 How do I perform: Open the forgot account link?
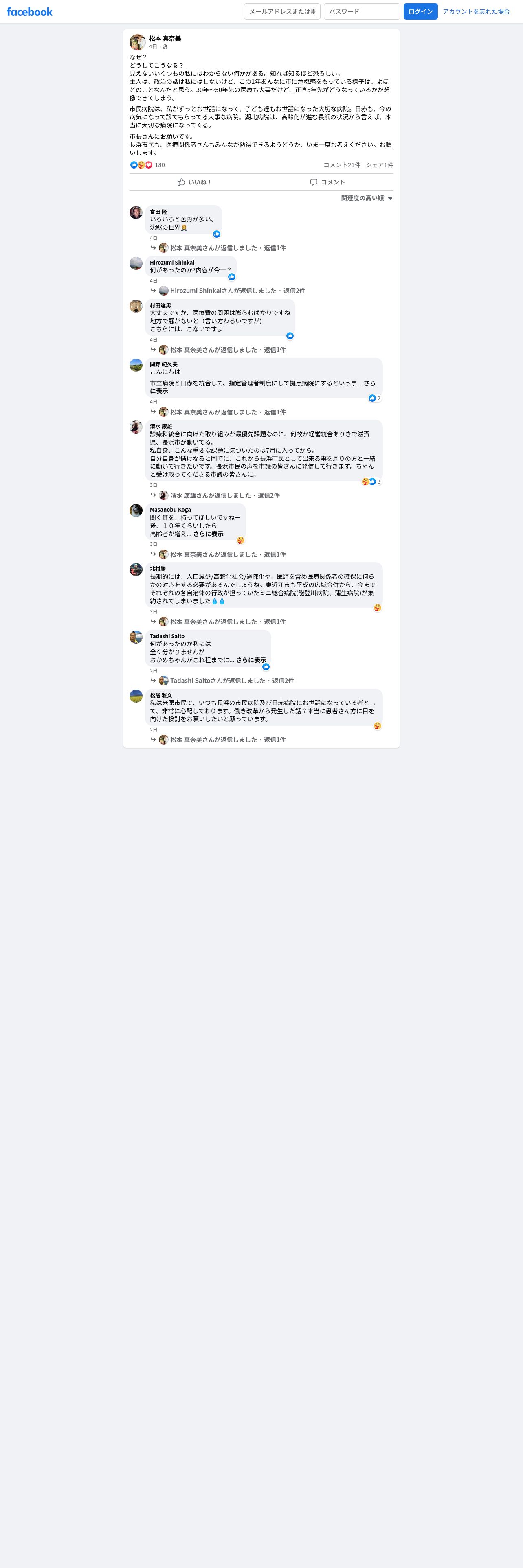(x=476, y=11)
